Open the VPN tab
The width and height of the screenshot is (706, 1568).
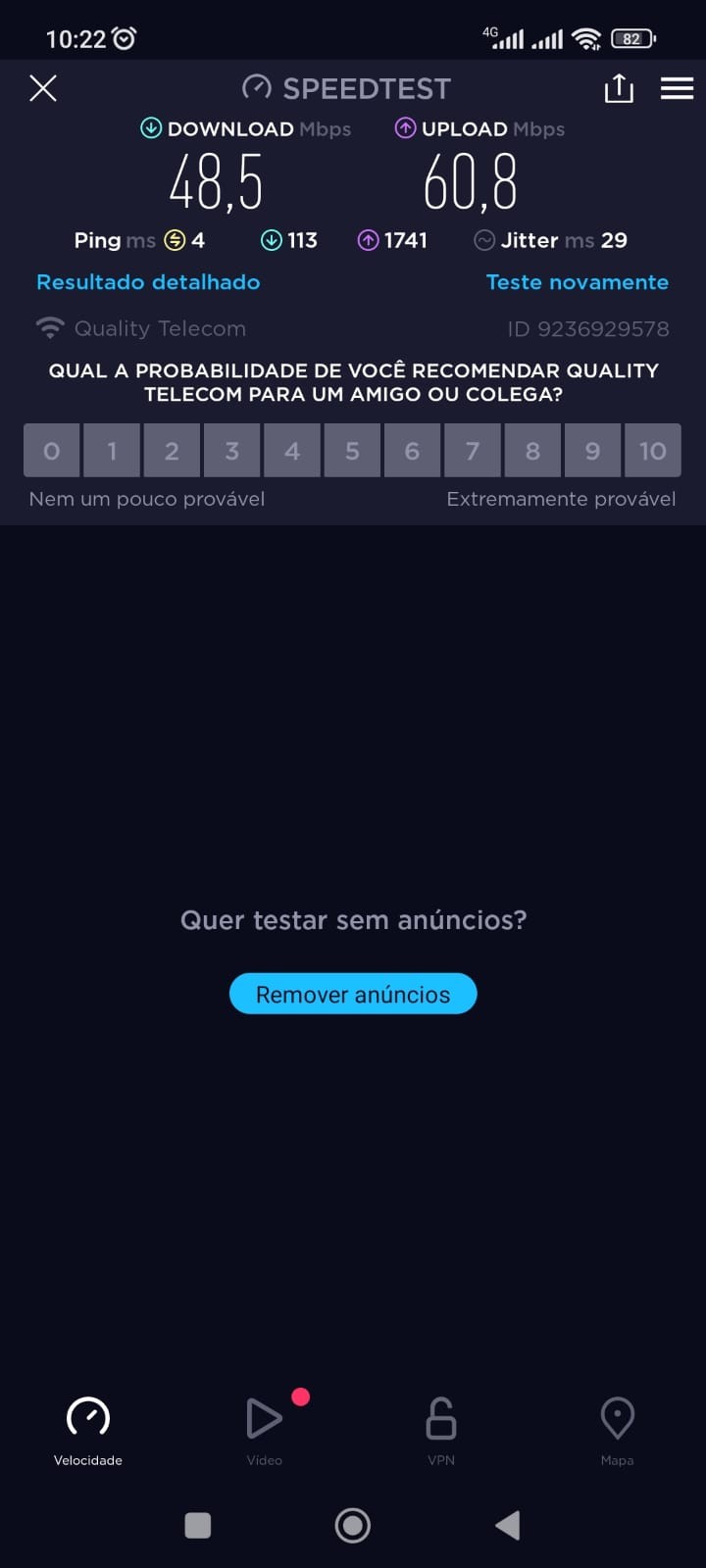(x=441, y=1430)
